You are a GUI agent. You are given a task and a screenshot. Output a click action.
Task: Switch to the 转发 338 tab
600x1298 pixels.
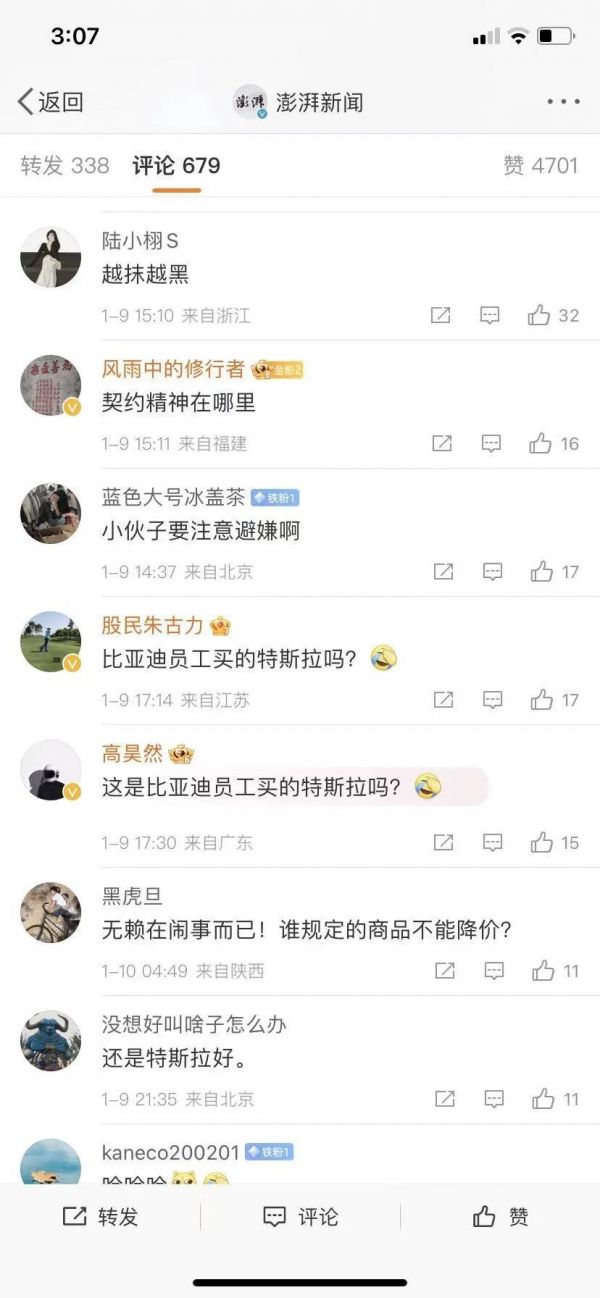(65, 165)
